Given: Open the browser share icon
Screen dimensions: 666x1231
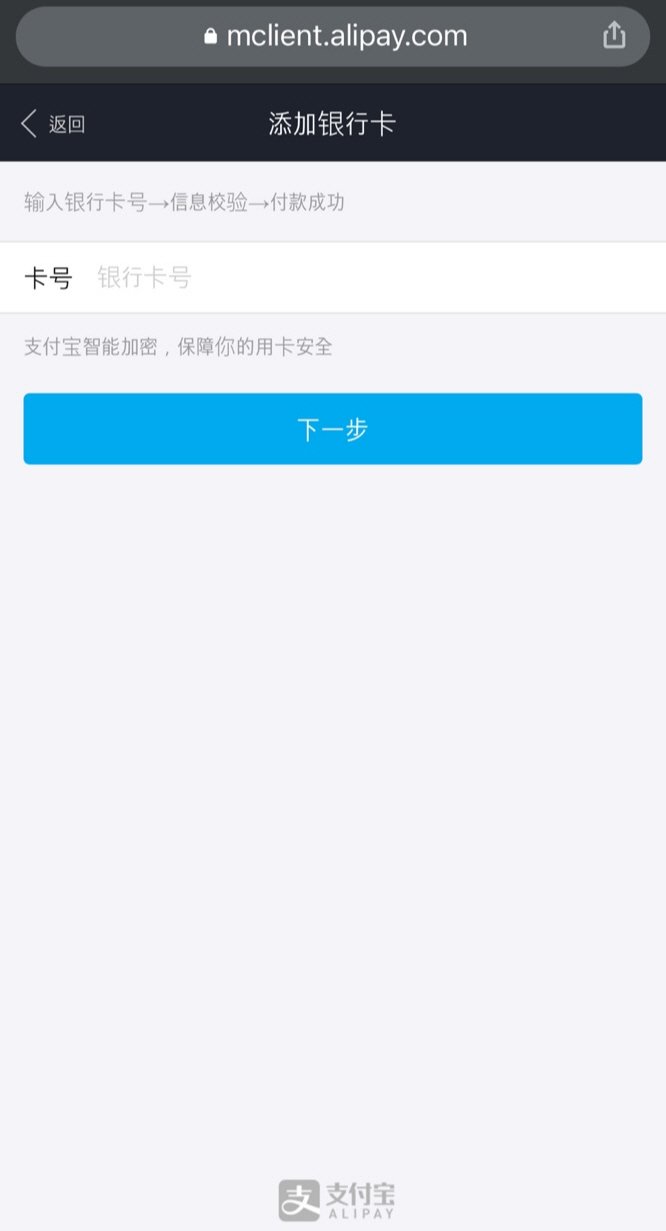Looking at the screenshot, I should (x=614, y=36).
